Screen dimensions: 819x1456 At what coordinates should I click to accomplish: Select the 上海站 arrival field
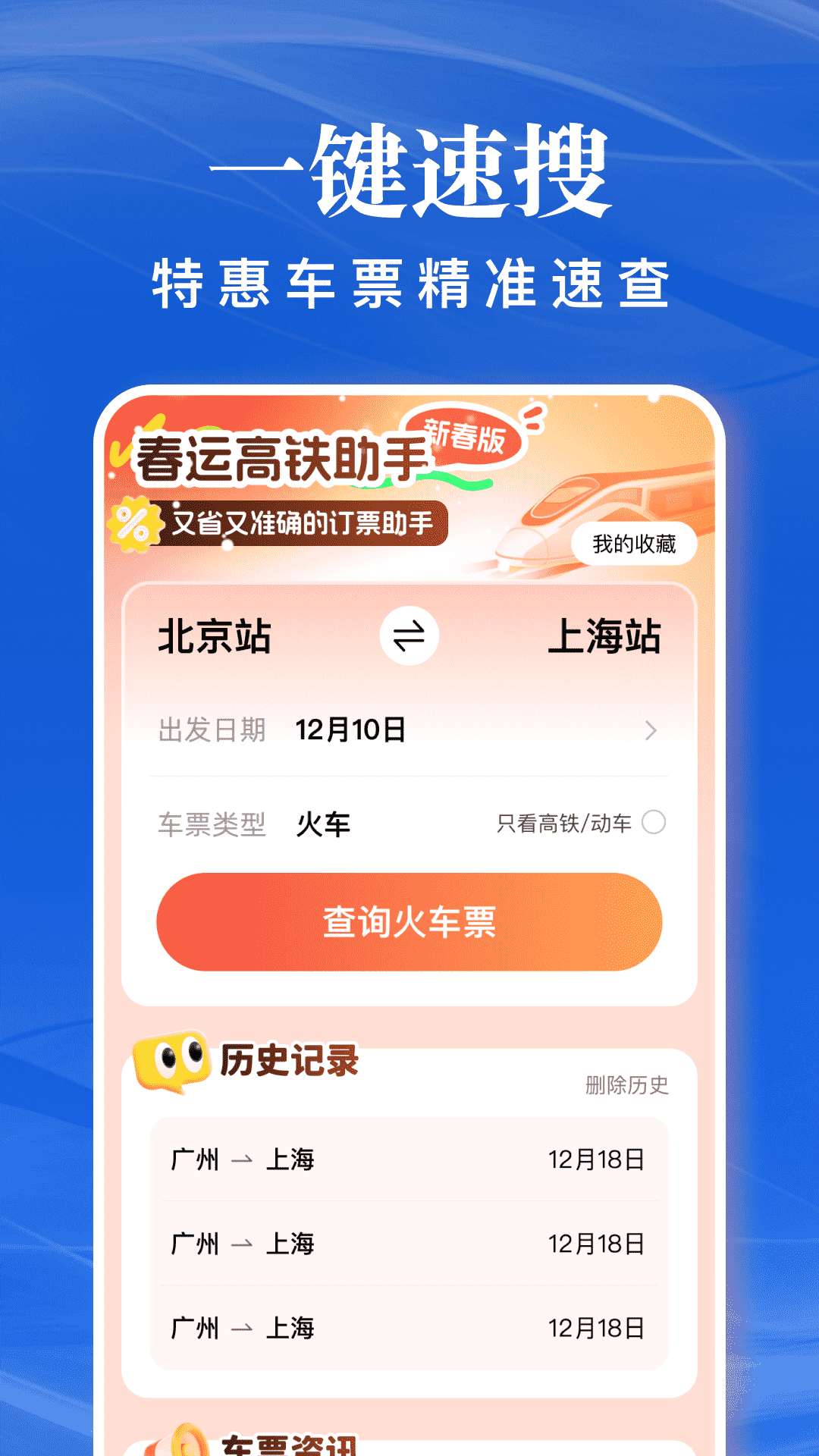(x=607, y=638)
